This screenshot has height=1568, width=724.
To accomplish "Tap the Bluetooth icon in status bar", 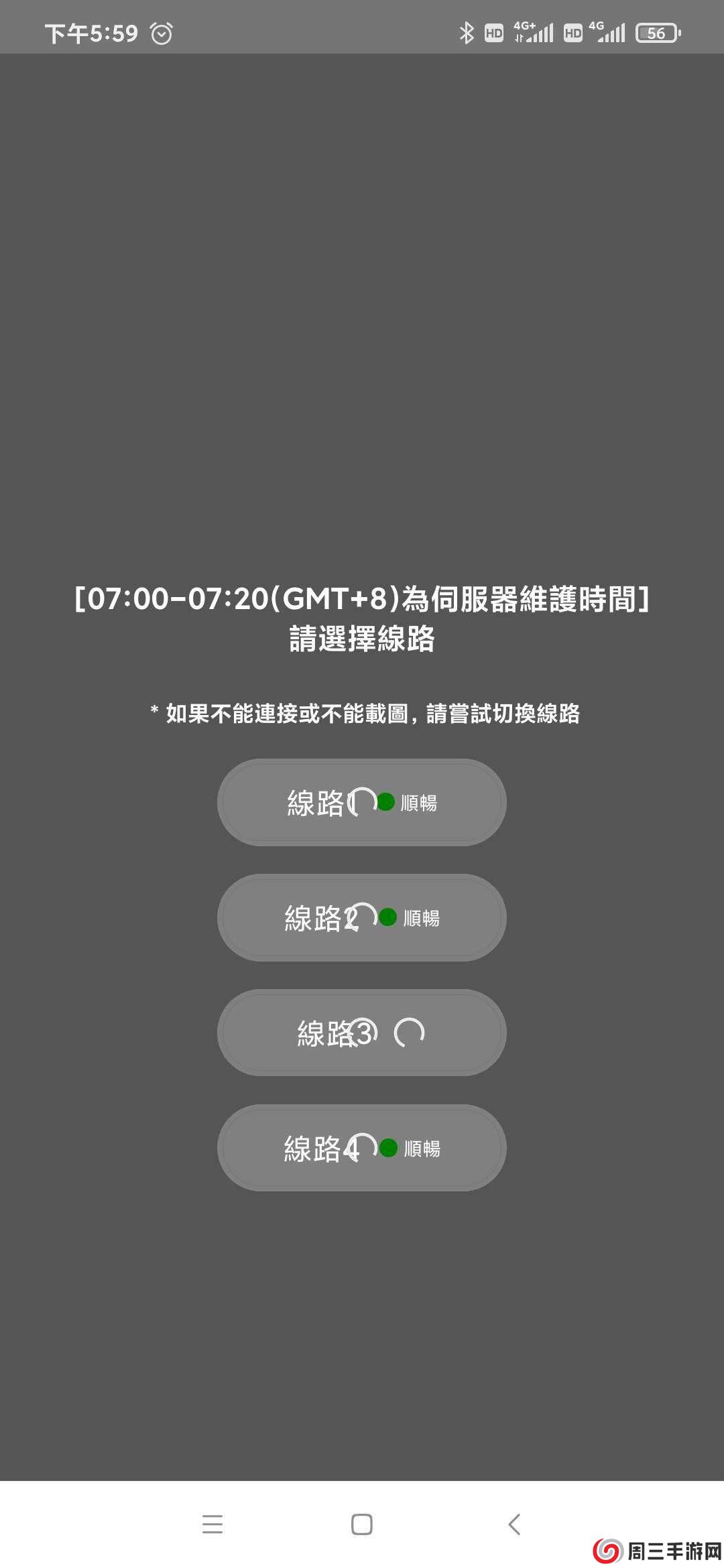I will 465,31.
